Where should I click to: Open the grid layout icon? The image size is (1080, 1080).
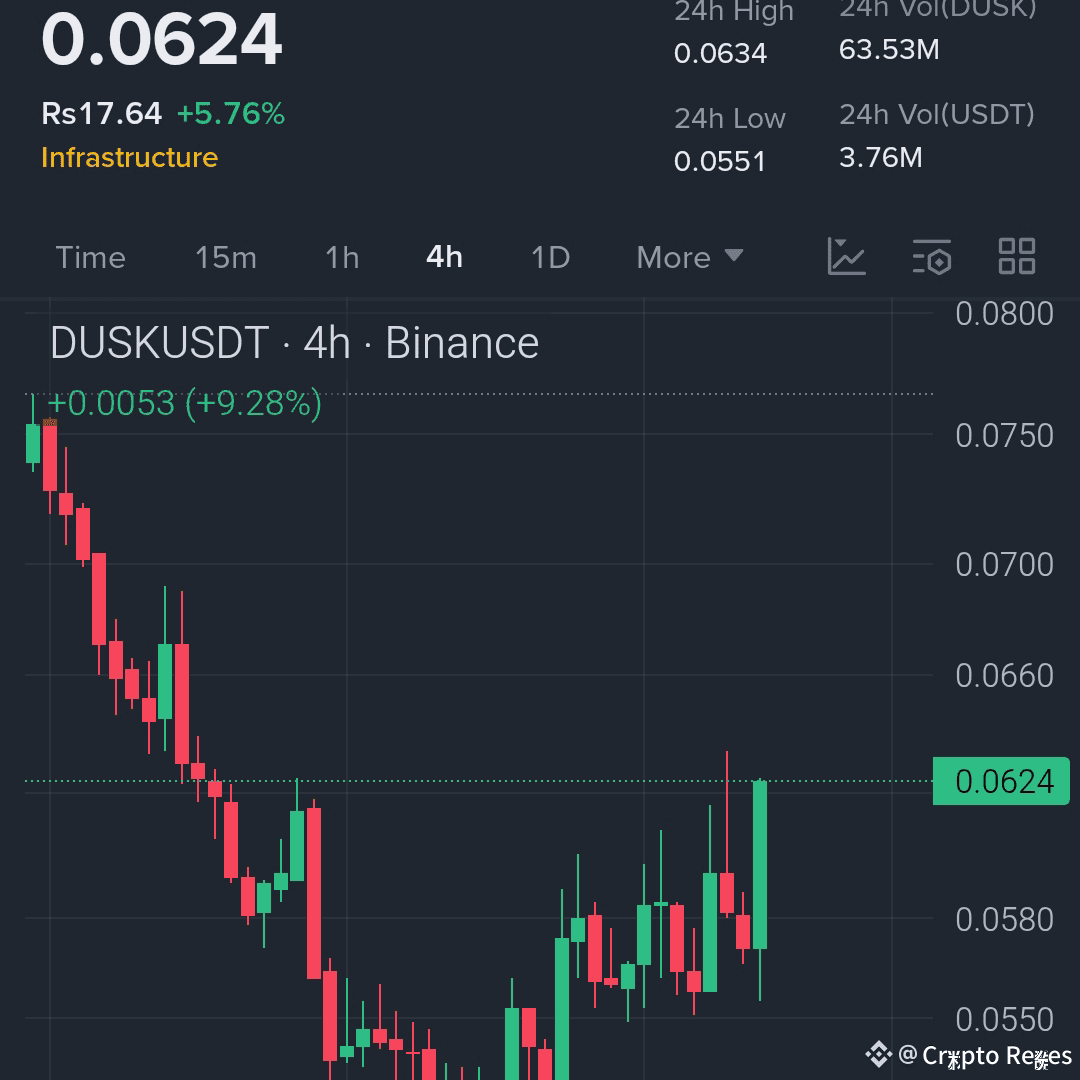(x=1017, y=257)
